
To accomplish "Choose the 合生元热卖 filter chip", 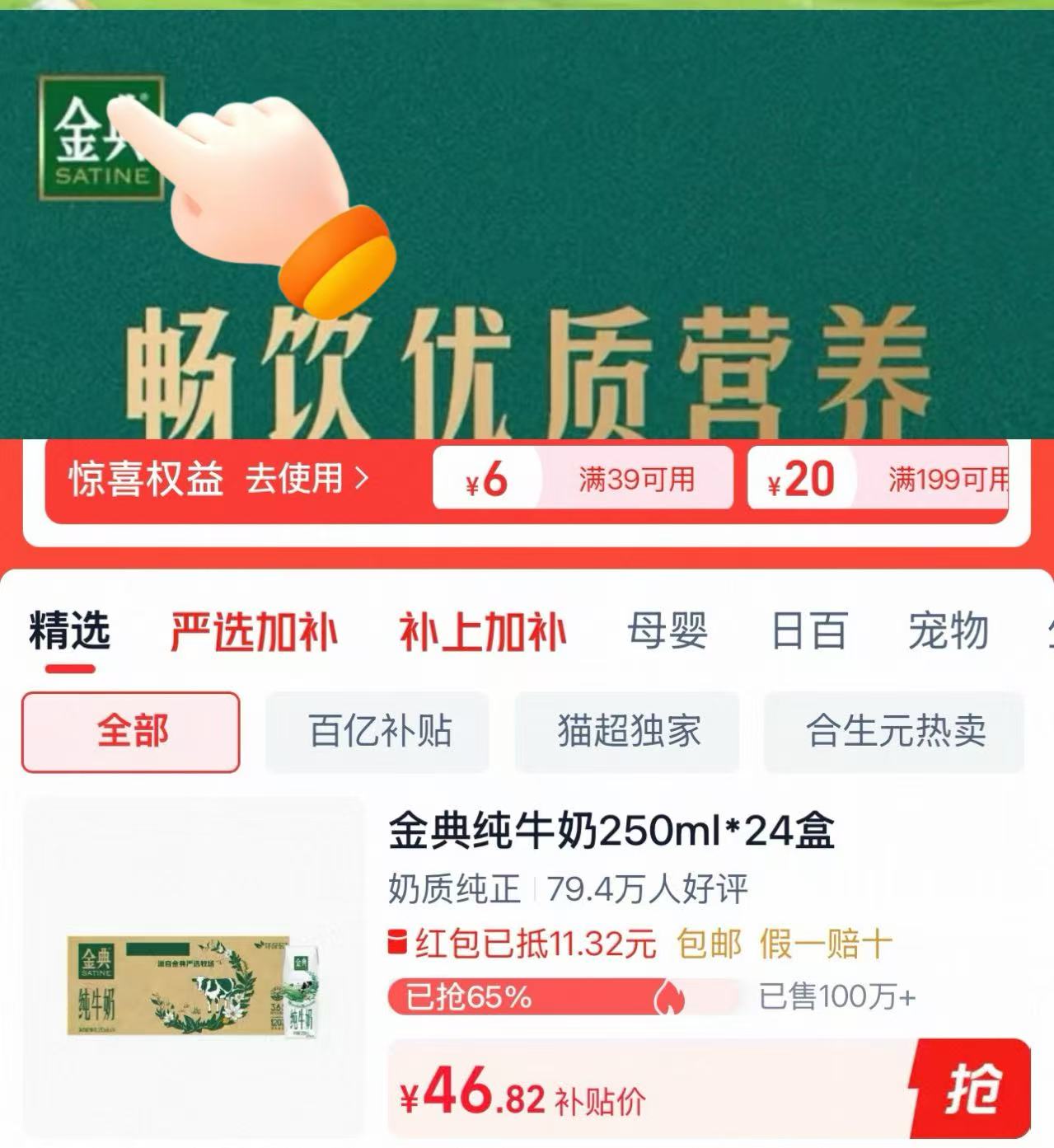I will pos(895,732).
